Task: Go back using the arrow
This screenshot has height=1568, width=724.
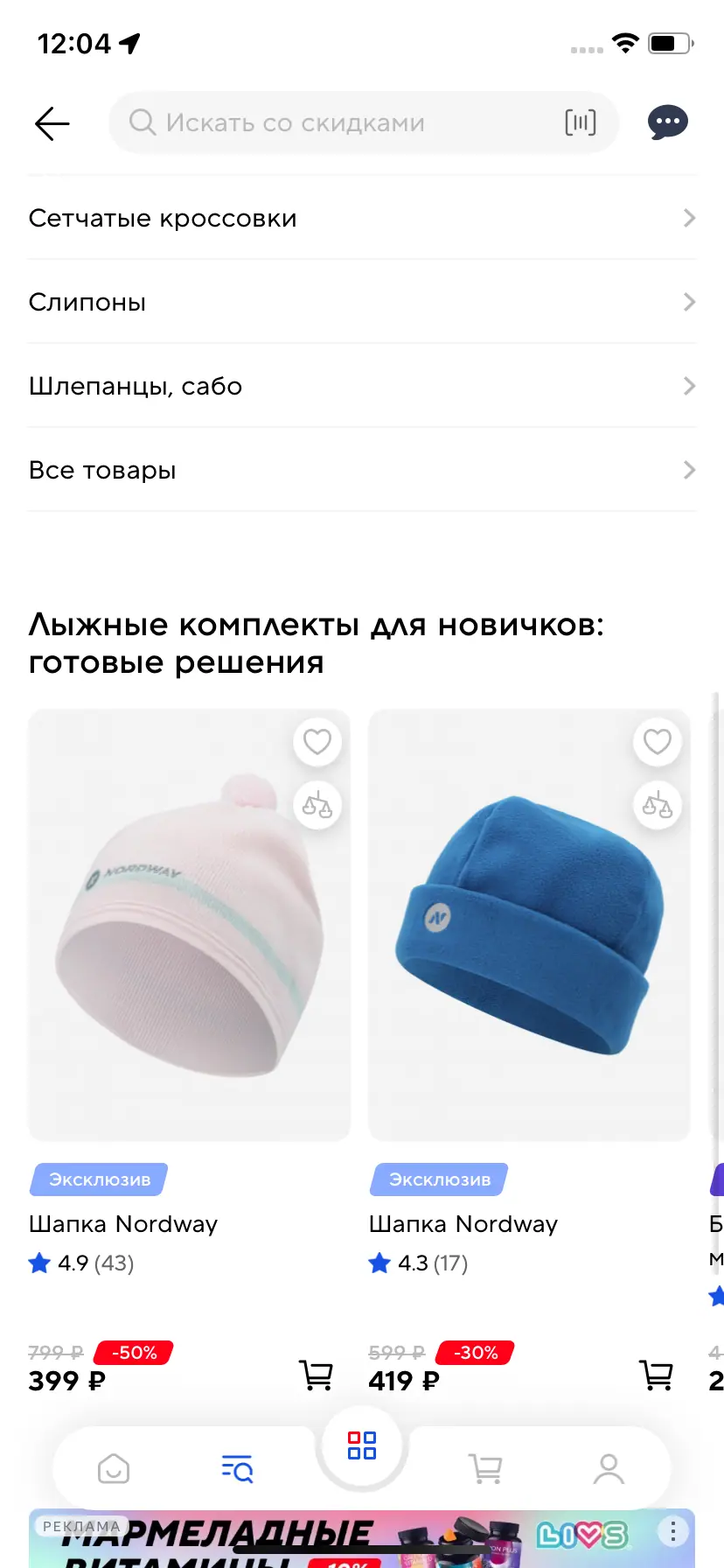Action: (52, 123)
